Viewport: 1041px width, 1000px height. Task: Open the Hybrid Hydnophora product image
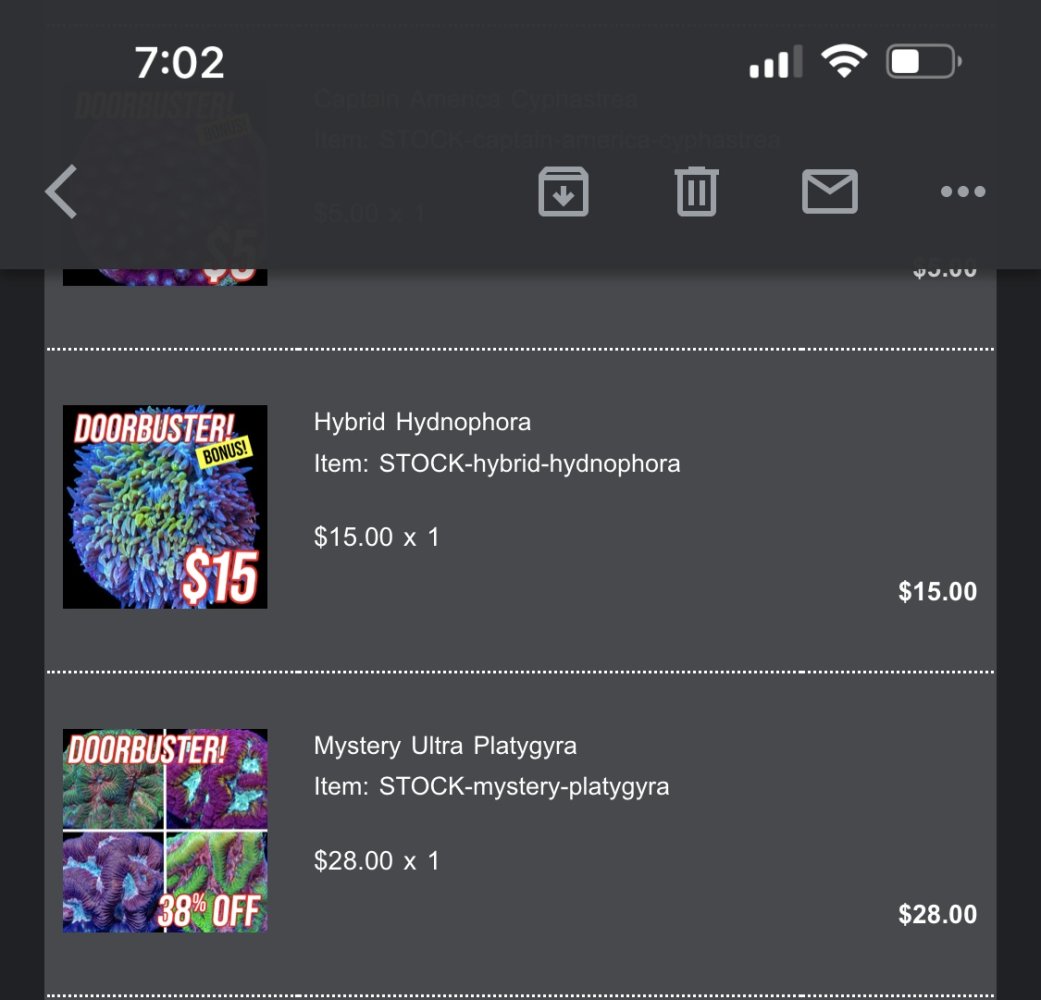coord(165,506)
